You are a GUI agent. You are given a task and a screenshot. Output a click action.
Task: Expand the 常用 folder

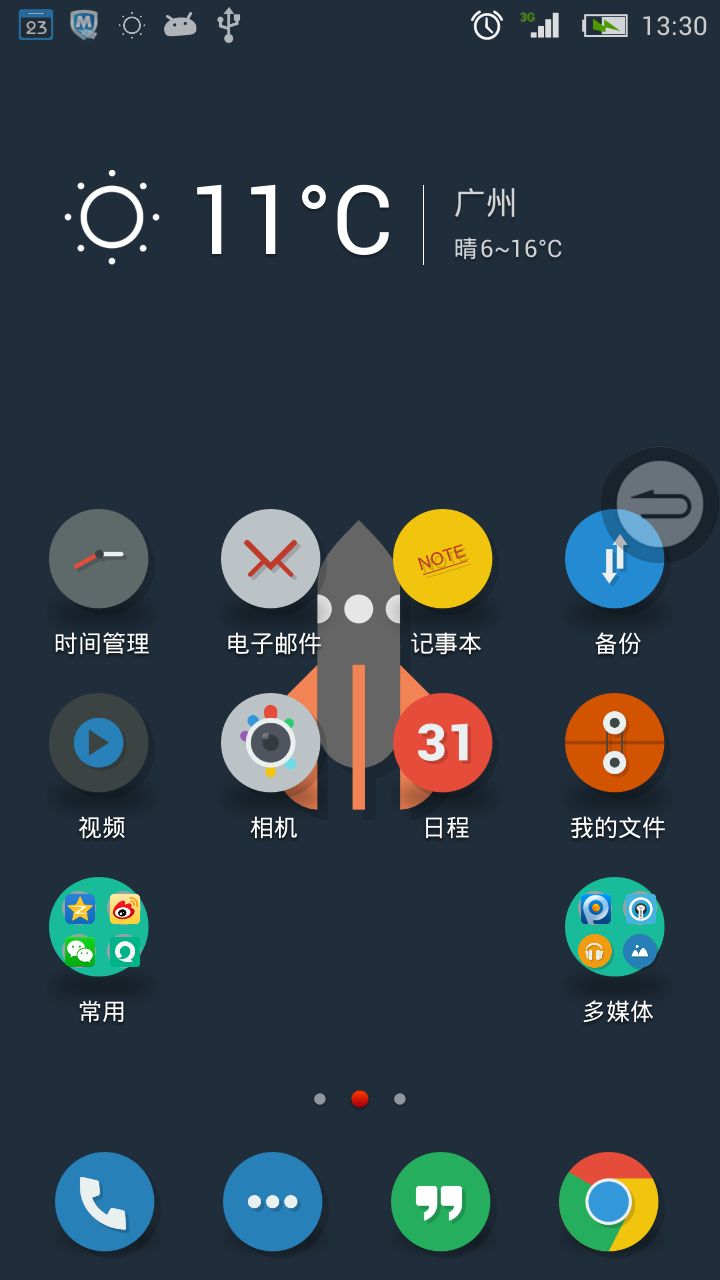[99, 927]
